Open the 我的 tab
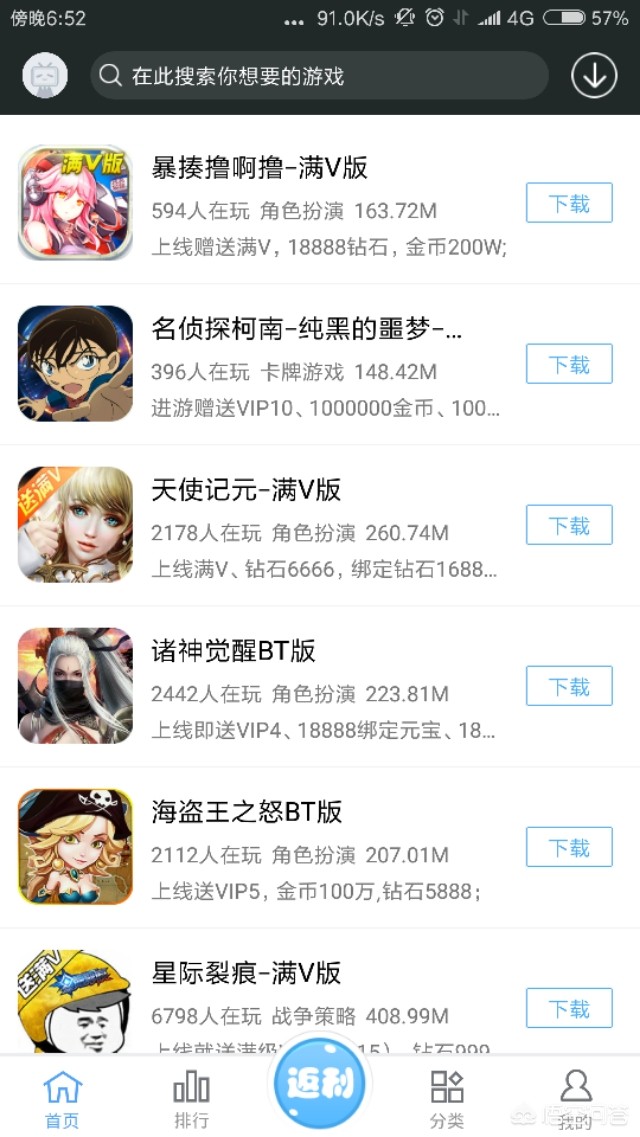The image size is (640, 1137). click(576, 1099)
